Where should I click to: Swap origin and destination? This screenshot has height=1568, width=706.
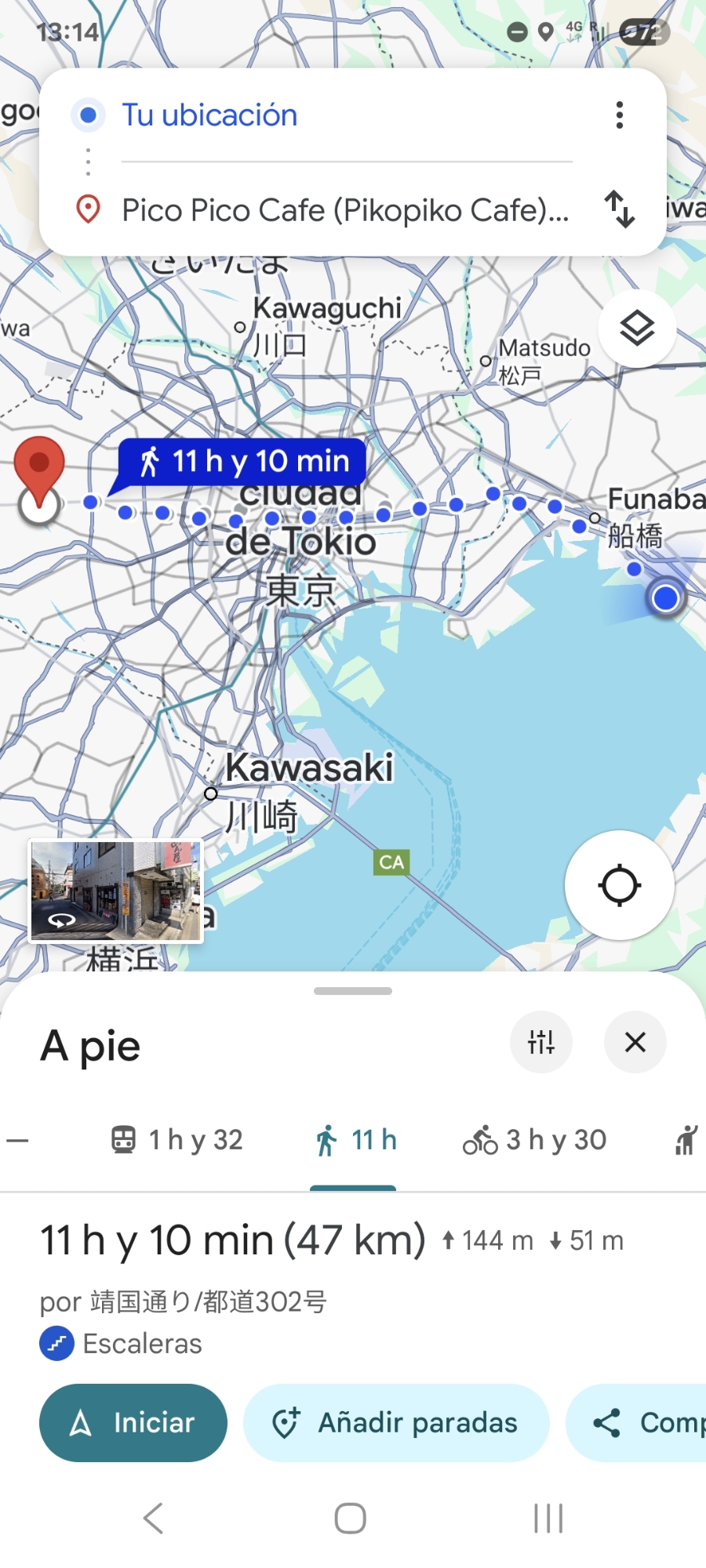pos(620,209)
